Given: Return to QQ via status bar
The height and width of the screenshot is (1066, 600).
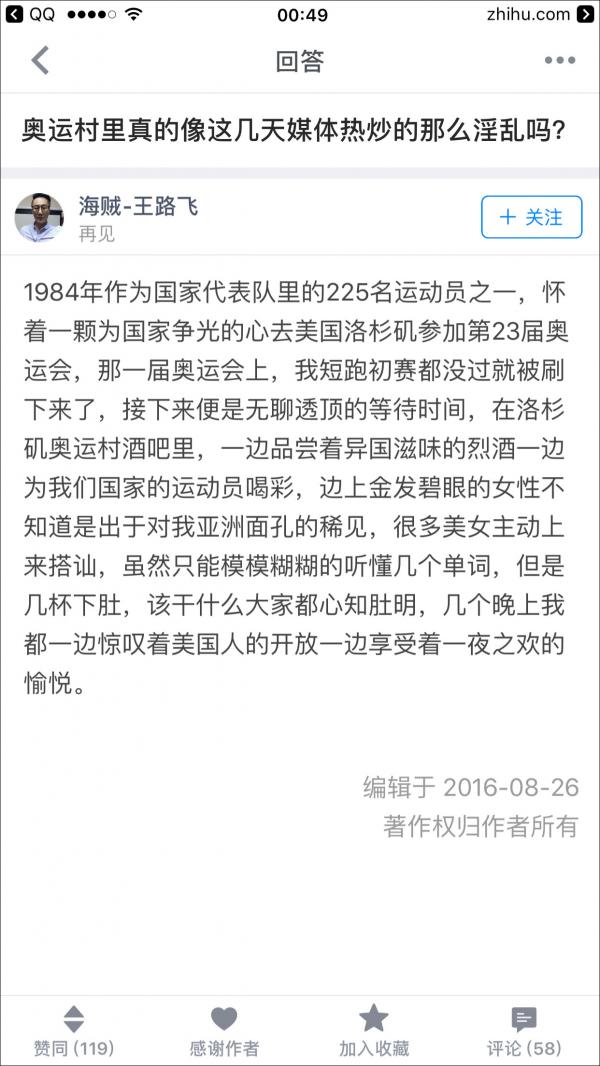Looking at the screenshot, I should [30, 14].
